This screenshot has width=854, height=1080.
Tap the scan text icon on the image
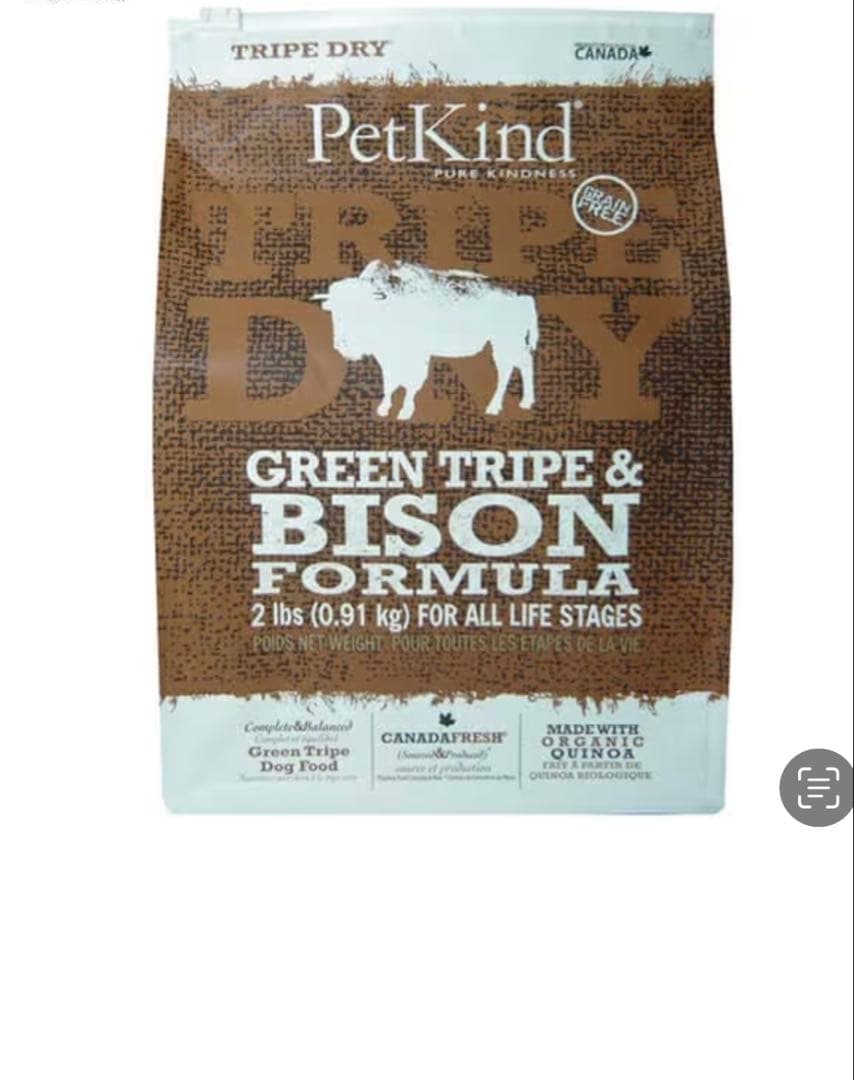coord(818,788)
